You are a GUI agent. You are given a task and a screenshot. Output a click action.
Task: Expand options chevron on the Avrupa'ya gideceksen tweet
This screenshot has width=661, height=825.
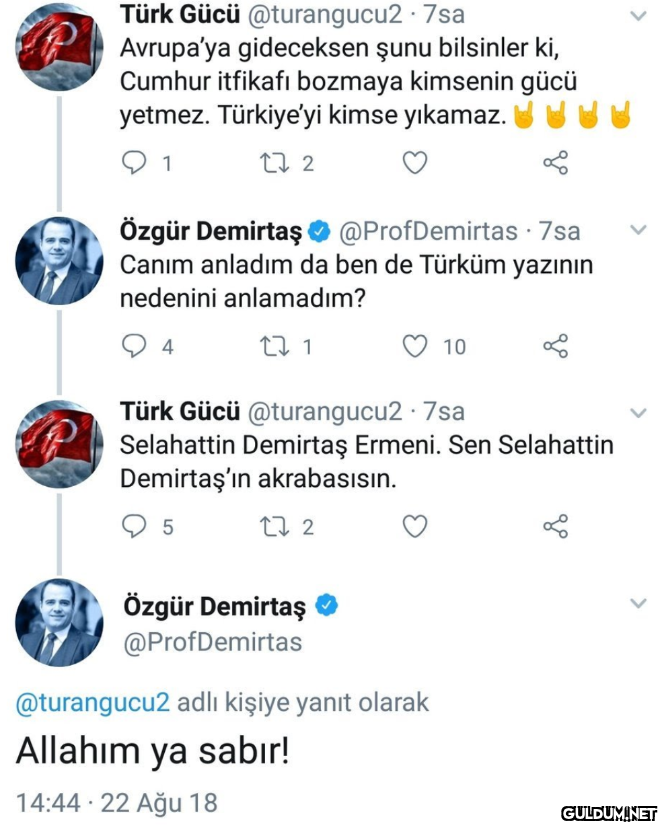pyautogui.click(x=637, y=16)
